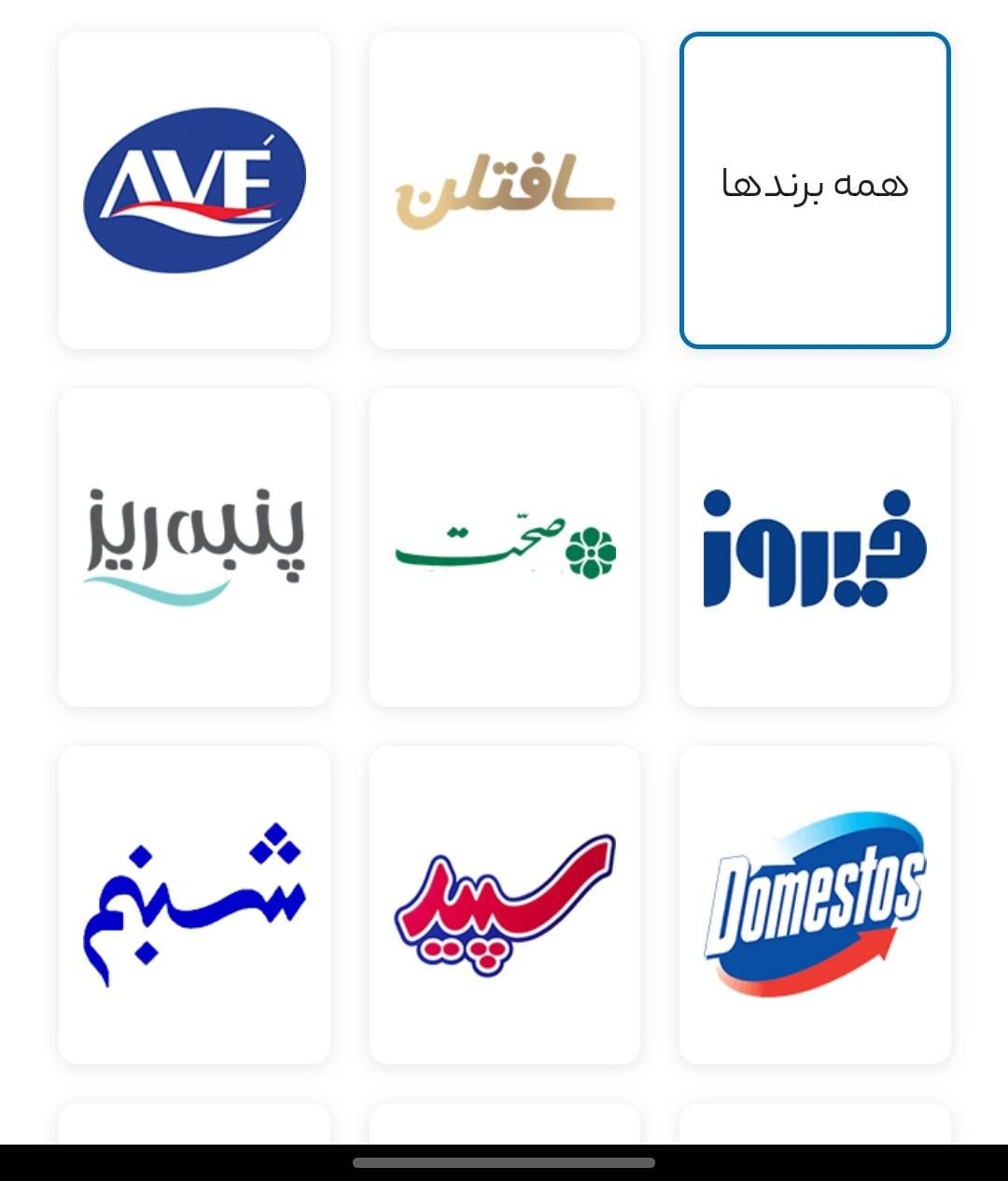Pick the Sepid (سپید) brand tile
Screen dimensions: 1008x1181
(x=505, y=905)
